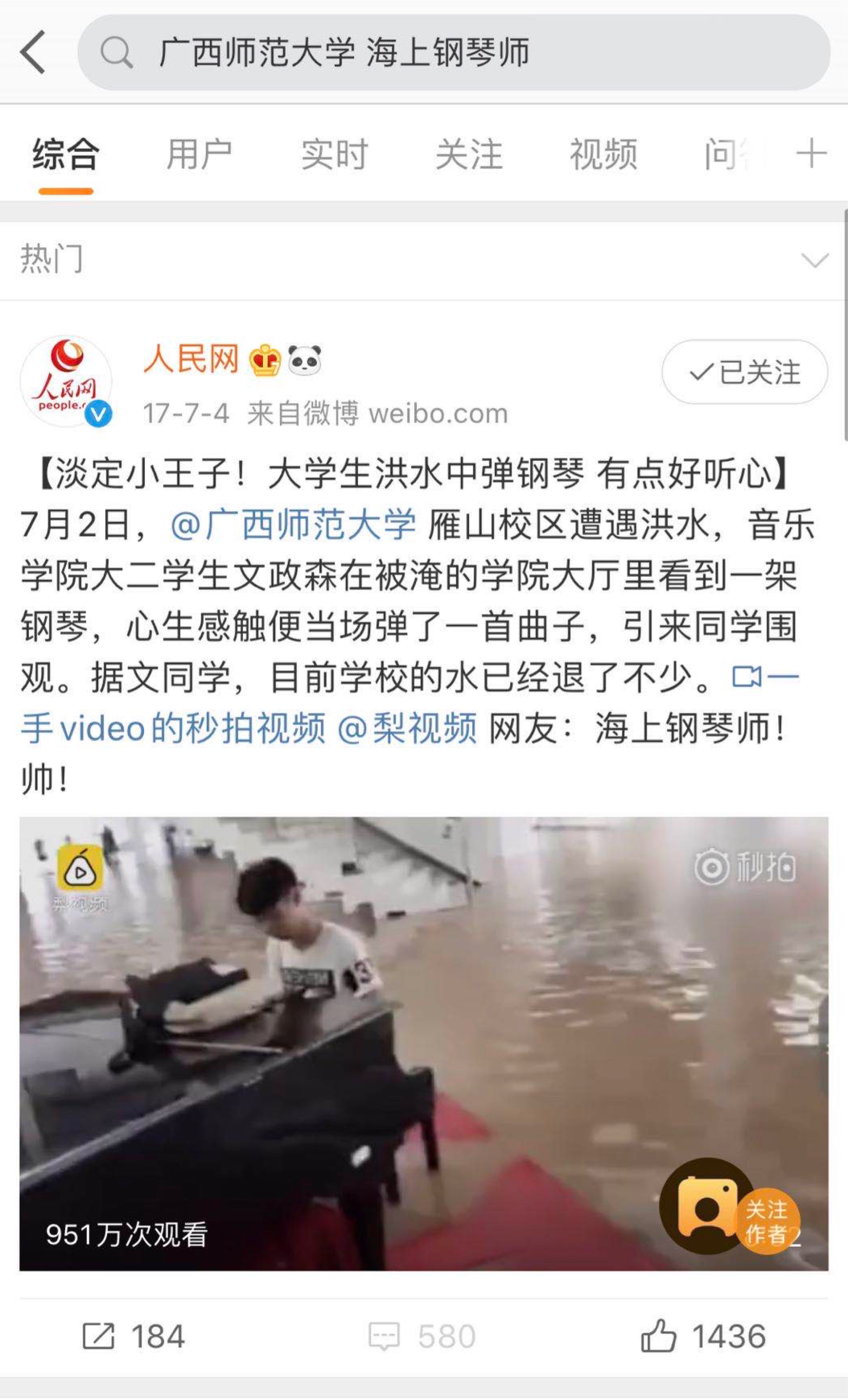Go back using the top-left arrow
This screenshot has height=1400, width=848.
tap(34, 53)
